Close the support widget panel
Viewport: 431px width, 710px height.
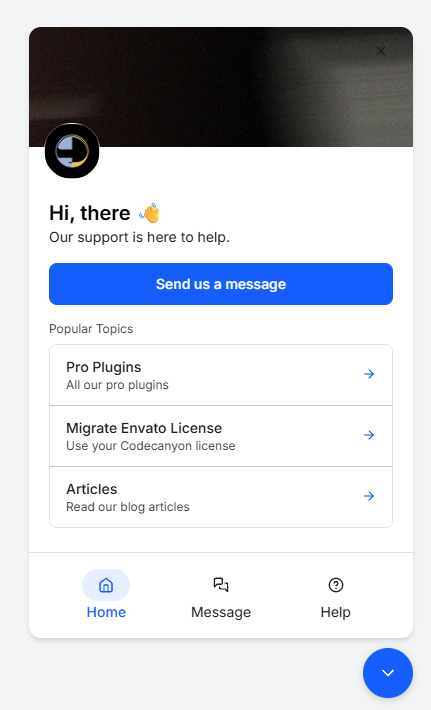click(381, 51)
